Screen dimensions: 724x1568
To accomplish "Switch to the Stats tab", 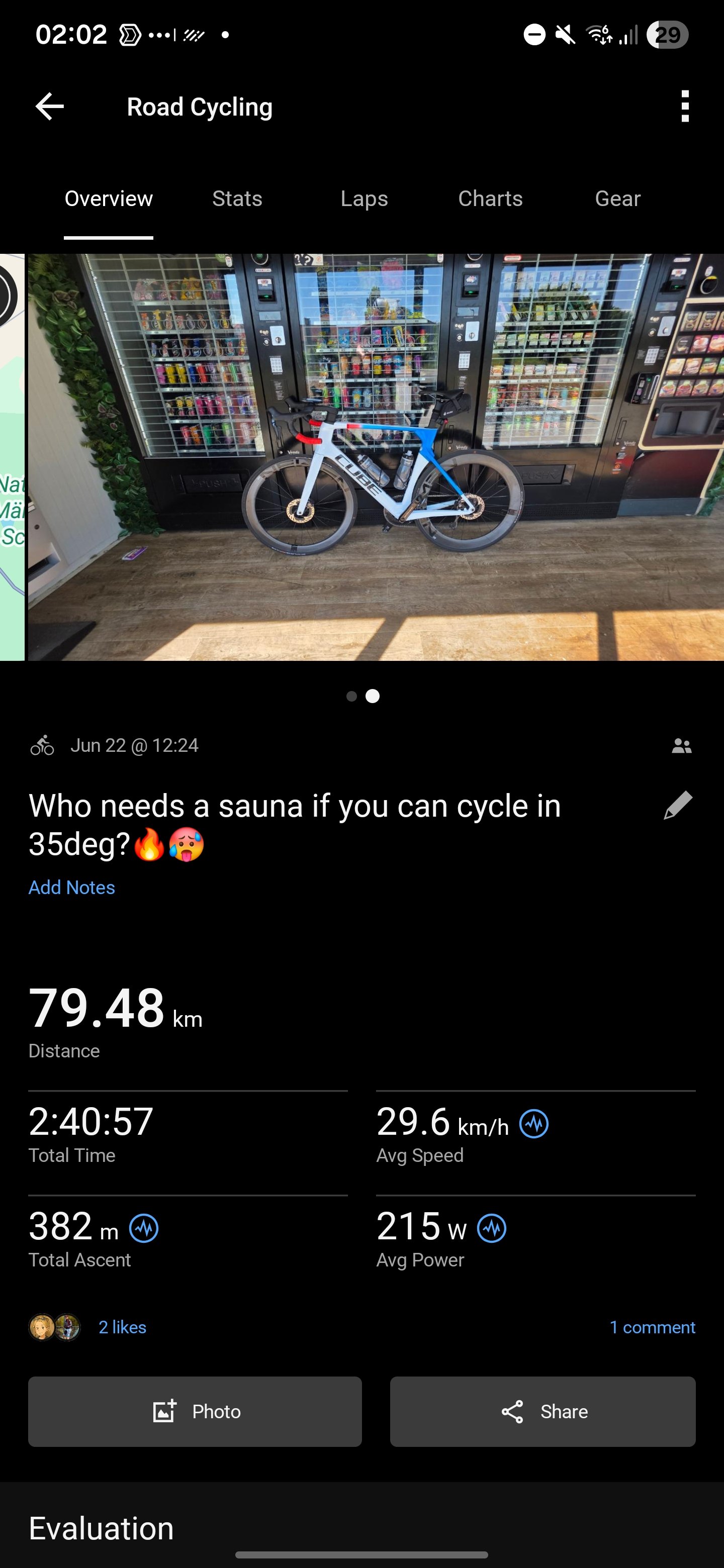I will tap(237, 199).
